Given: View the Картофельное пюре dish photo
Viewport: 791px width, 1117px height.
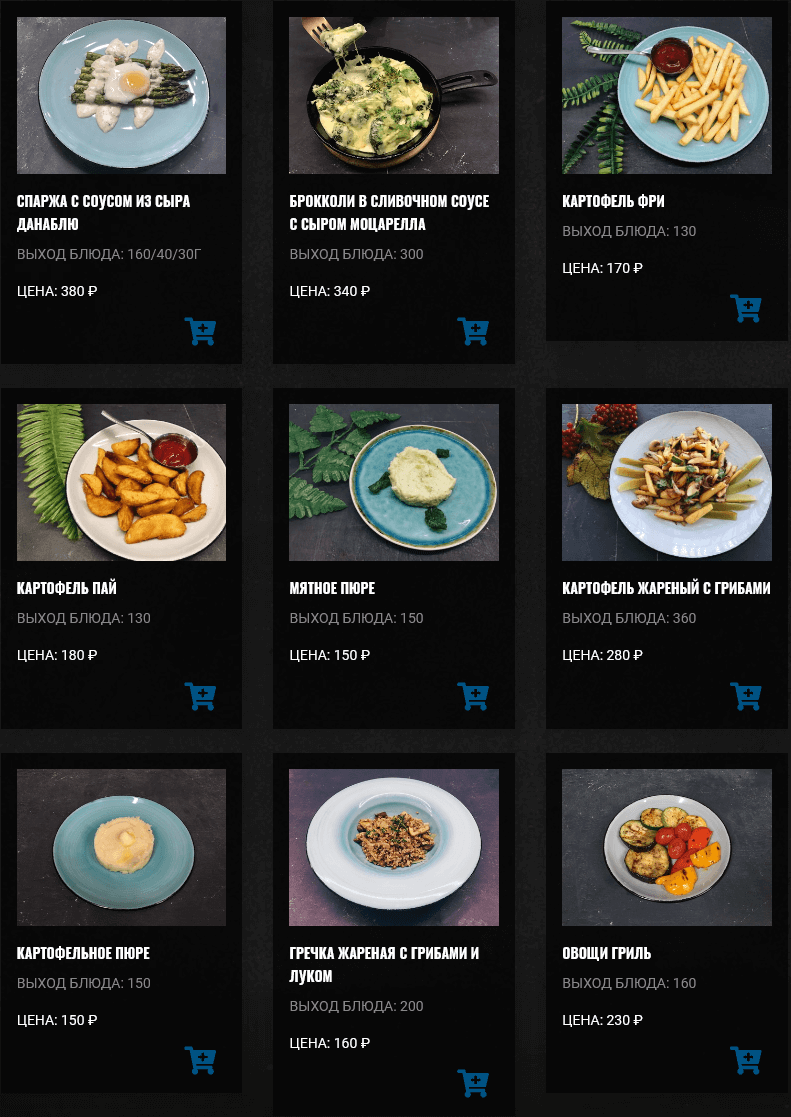Looking at the screenshot, I should coord(121,847).
